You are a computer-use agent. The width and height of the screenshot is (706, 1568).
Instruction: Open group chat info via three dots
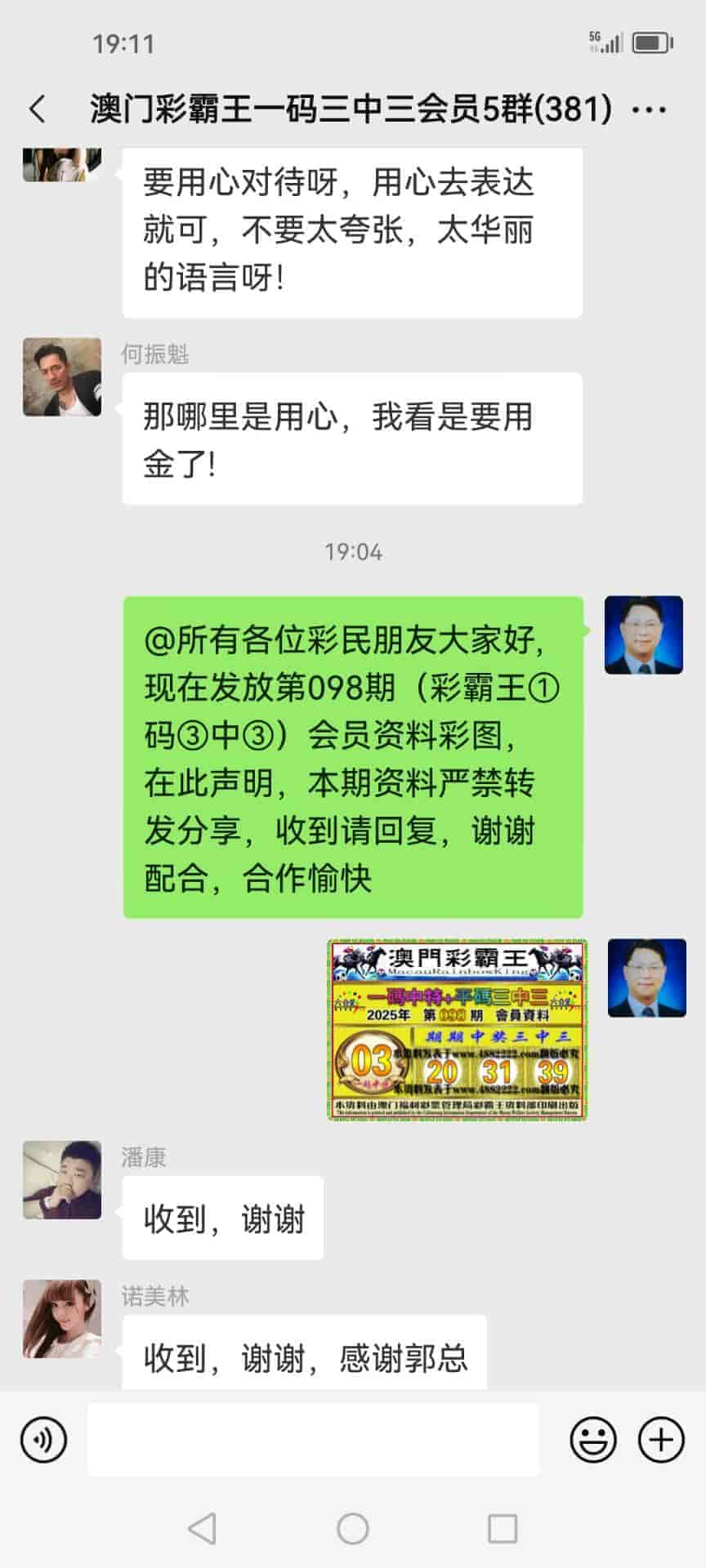(650, 109)
